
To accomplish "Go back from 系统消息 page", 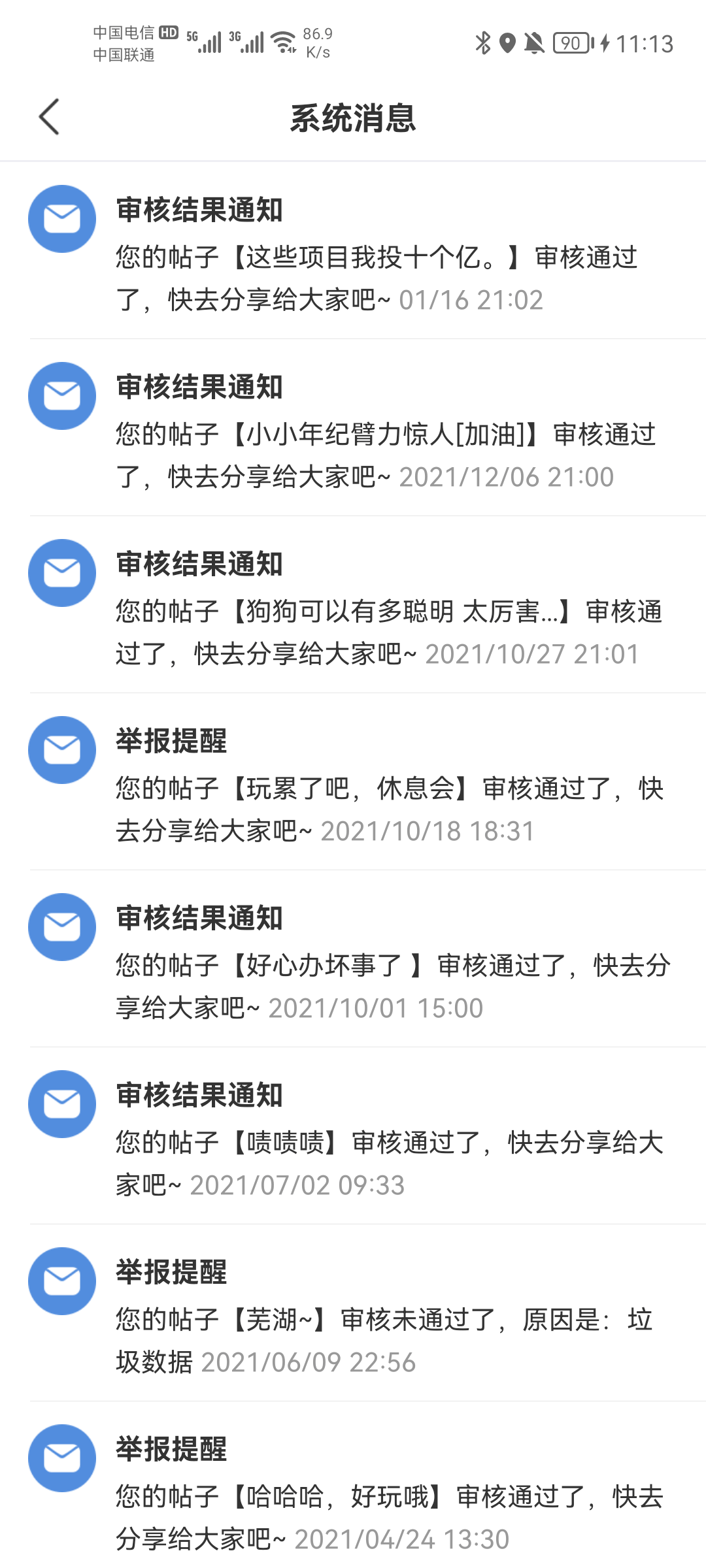I will point(50,118).
